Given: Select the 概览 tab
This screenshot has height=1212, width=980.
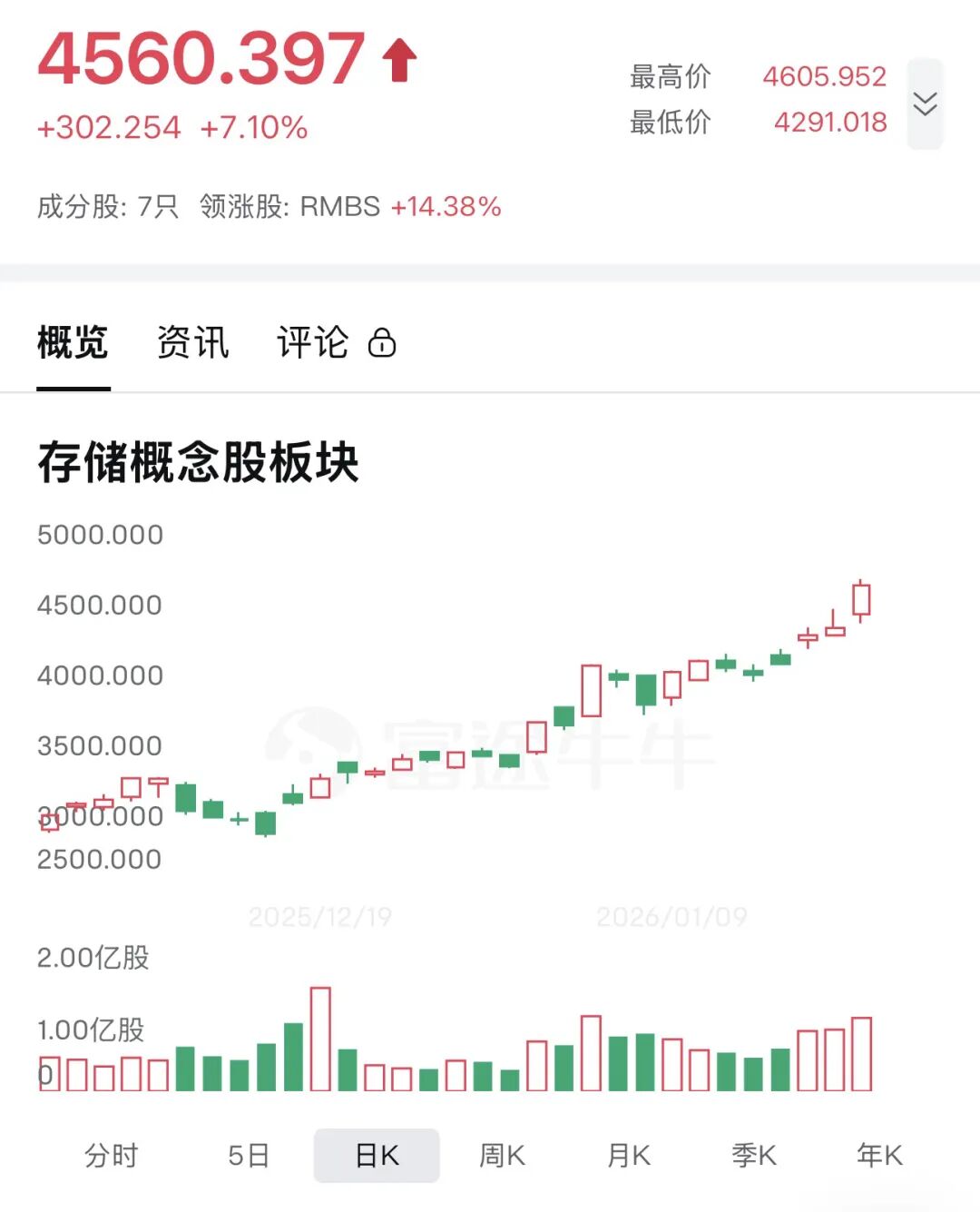Looking at the screenshot, I should (72, 343).
